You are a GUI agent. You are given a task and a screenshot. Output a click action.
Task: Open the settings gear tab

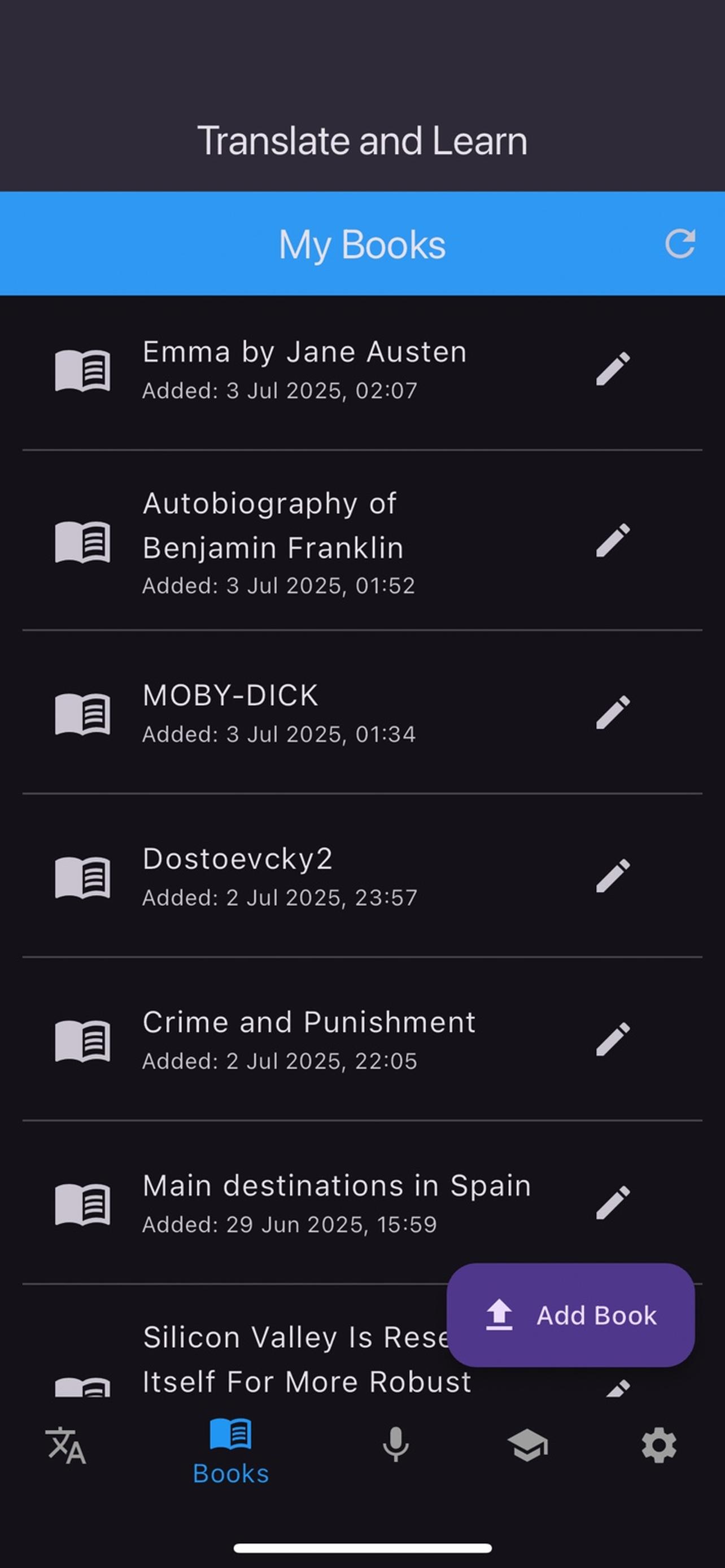[x=658, y=1445]
